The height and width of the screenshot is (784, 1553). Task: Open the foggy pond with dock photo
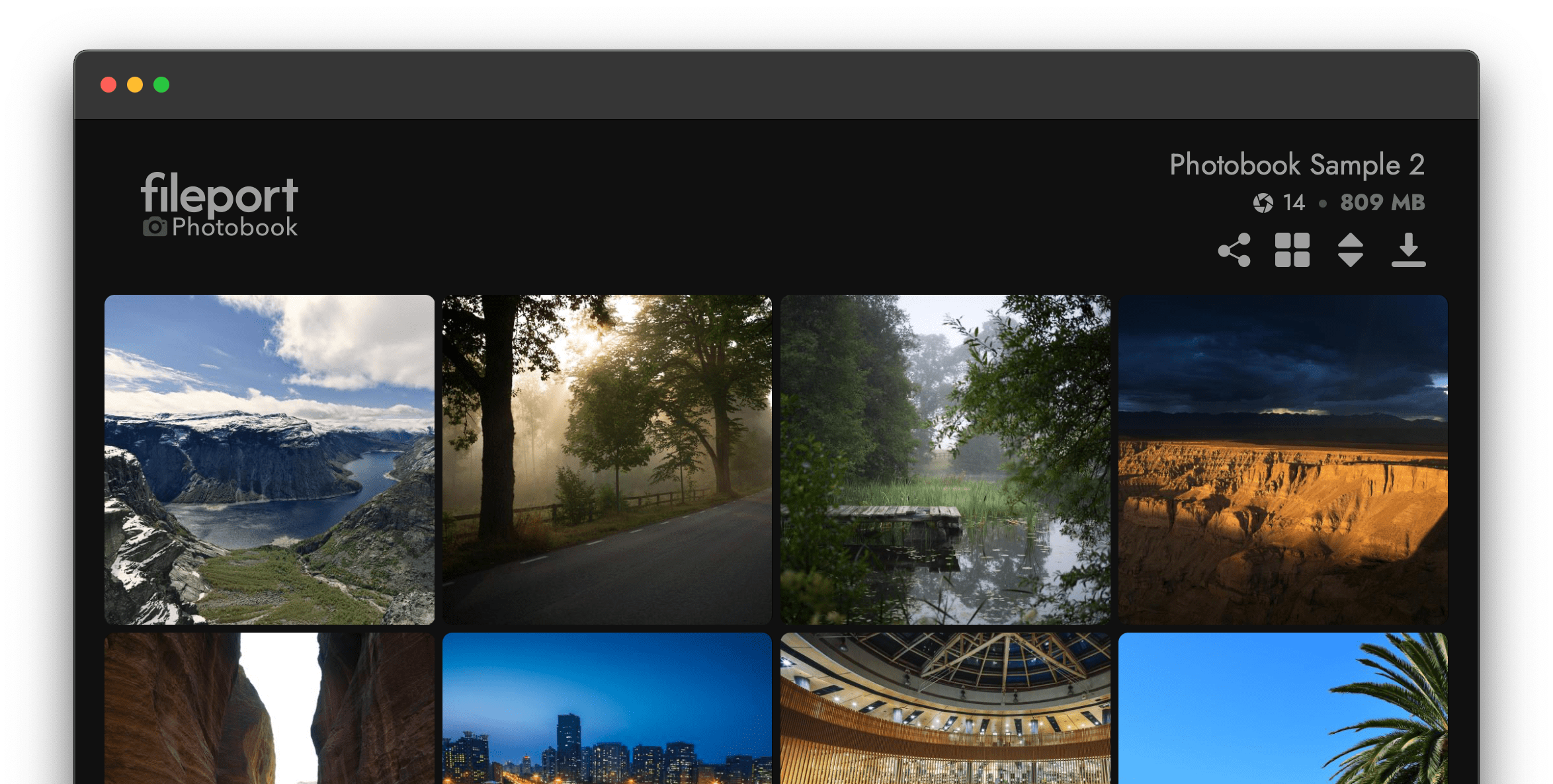945,459
